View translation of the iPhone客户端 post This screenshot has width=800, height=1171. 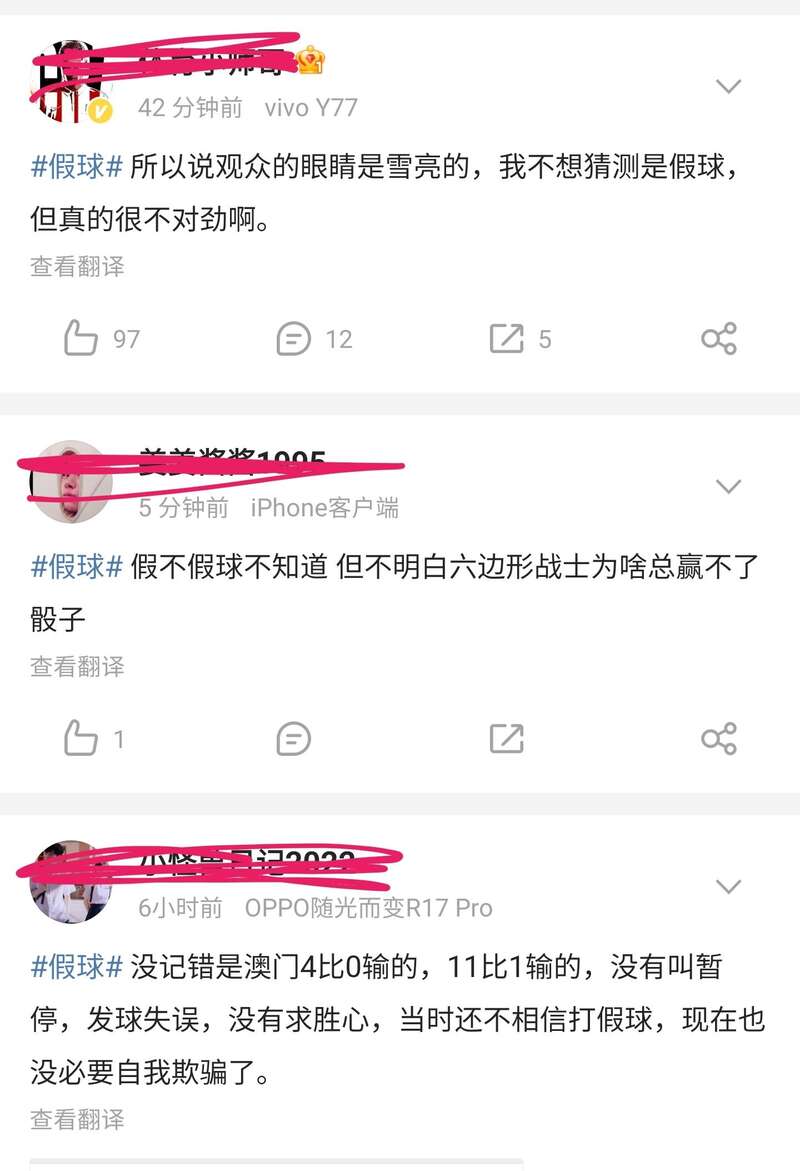point(77,666)
